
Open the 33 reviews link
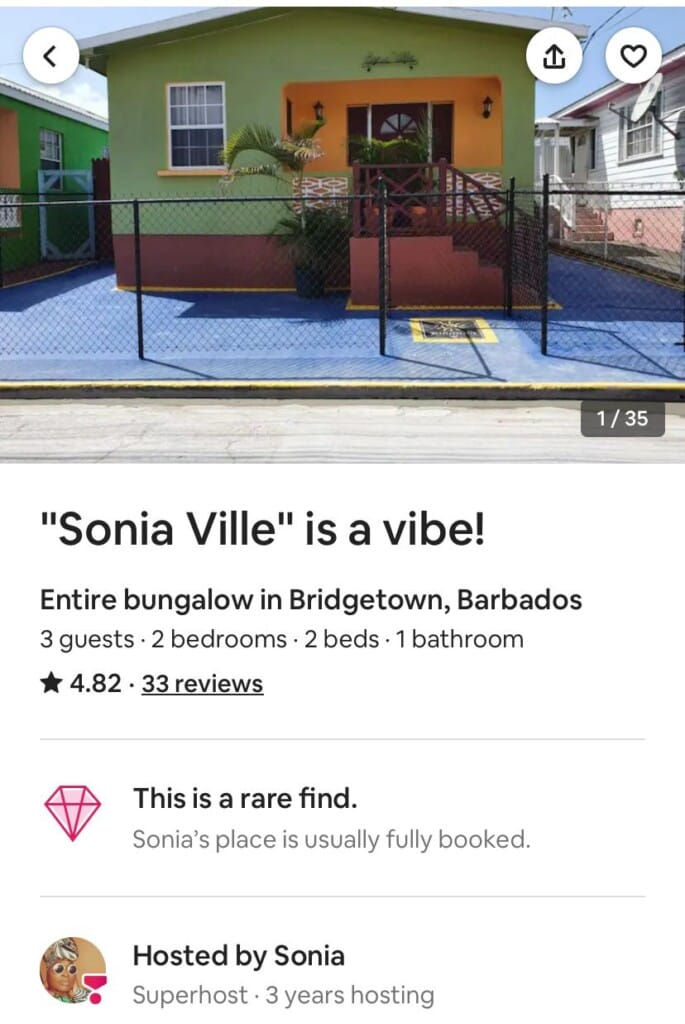click(x=202, y=684)
